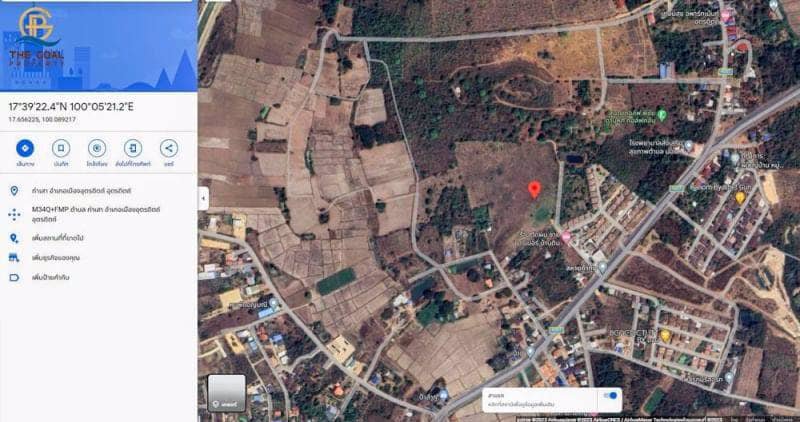
Task: Collapse the side panel with the arrow
Action: click(204, 197)
